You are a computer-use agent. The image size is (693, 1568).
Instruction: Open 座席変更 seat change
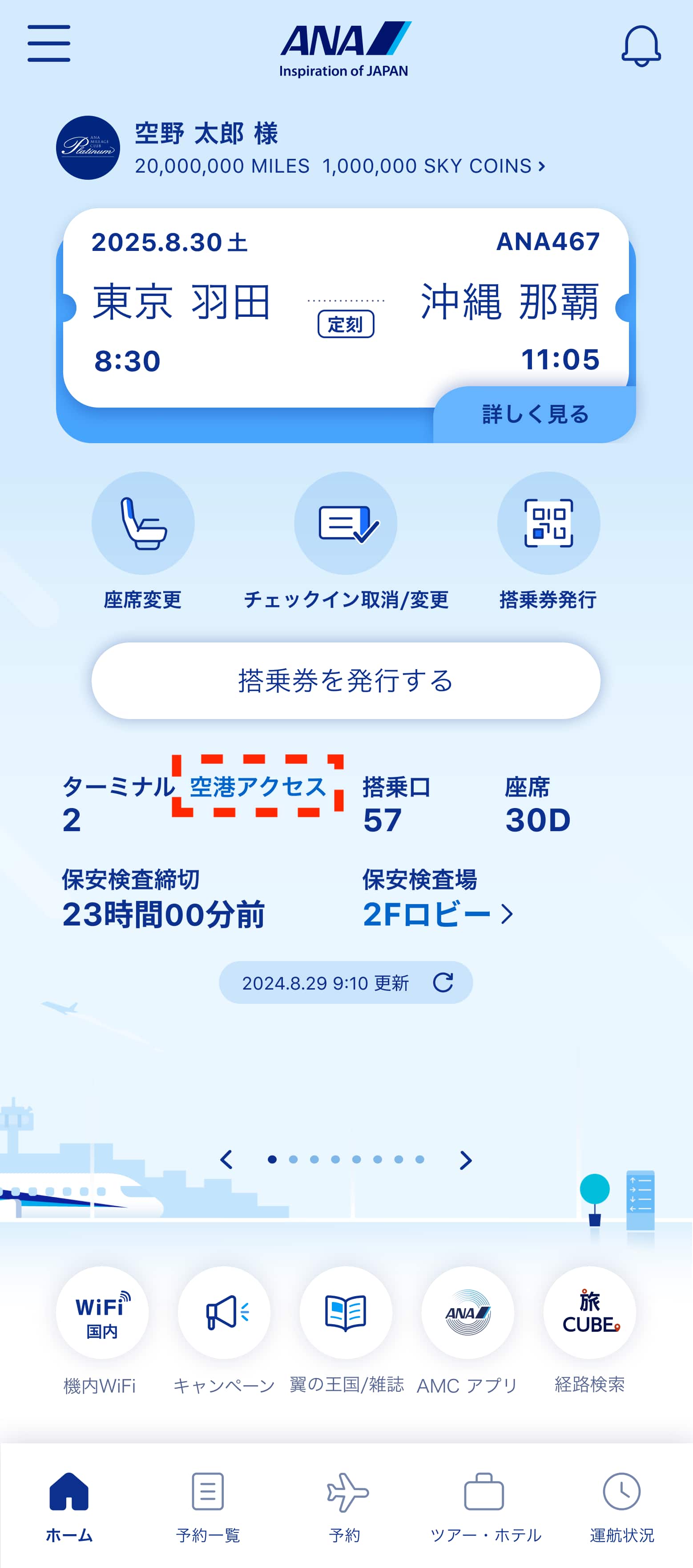coord(143,523)
